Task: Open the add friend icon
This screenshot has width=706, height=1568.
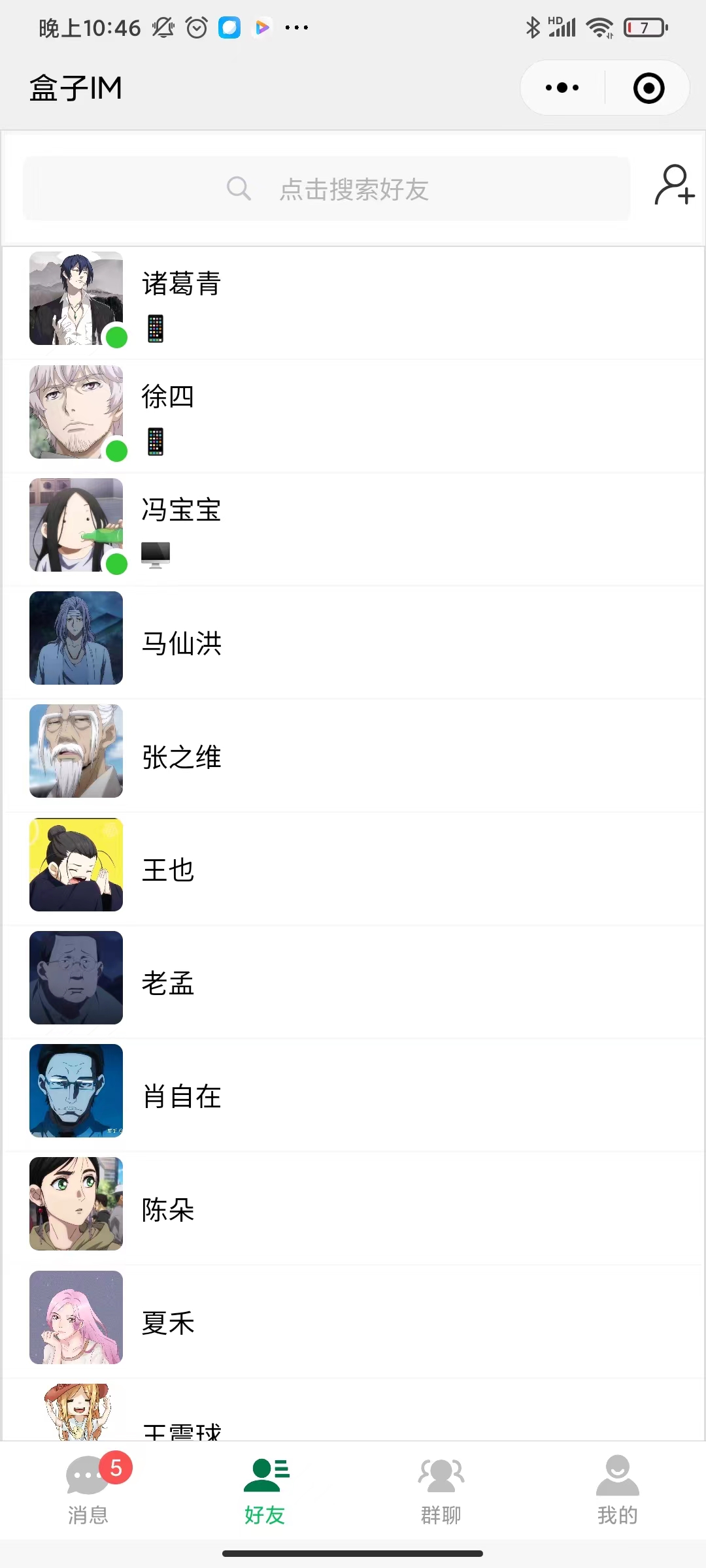Action: tap(674, 186)
